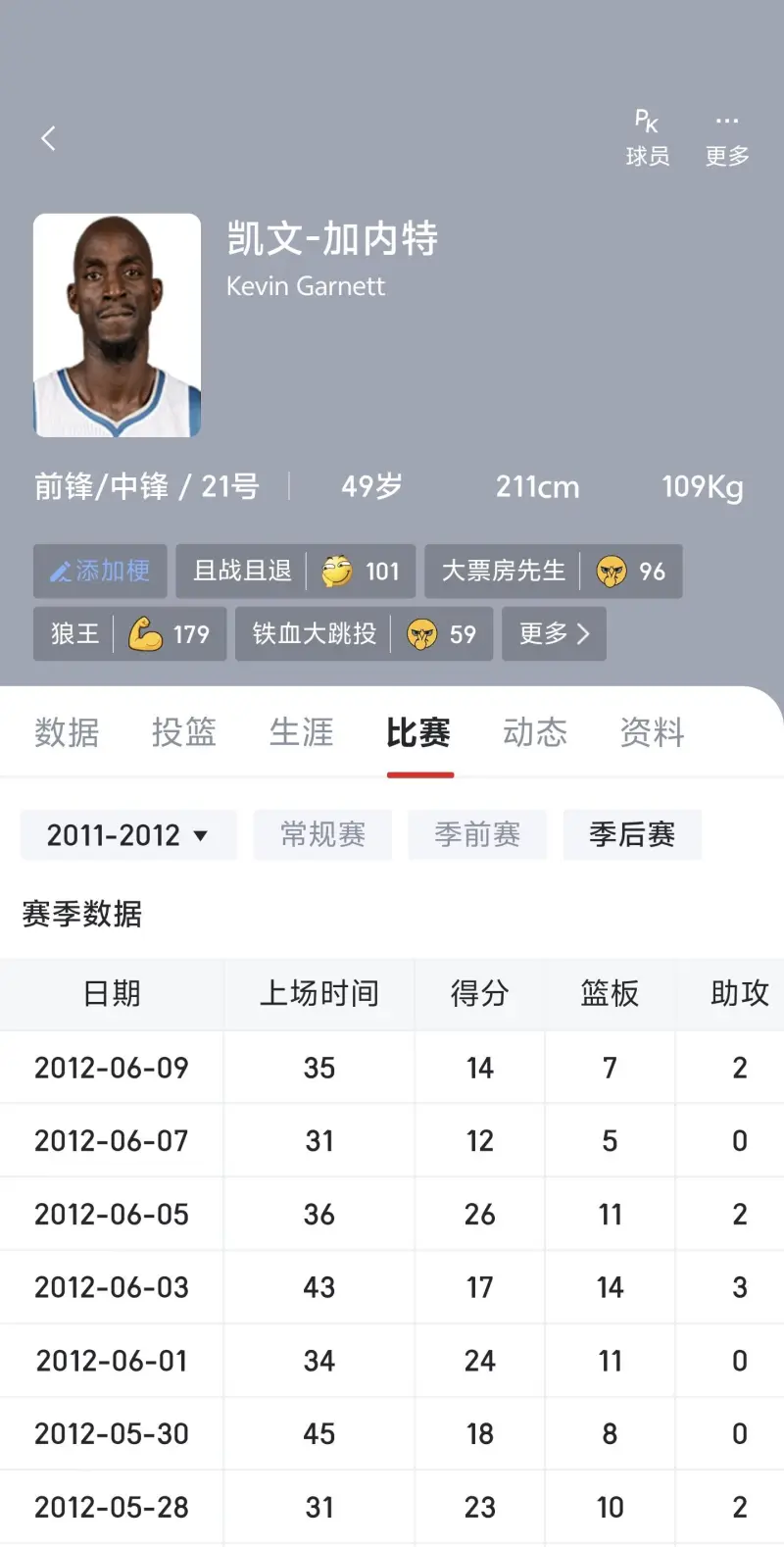Switch to the 生涯 tab

(x=301, y=732)
